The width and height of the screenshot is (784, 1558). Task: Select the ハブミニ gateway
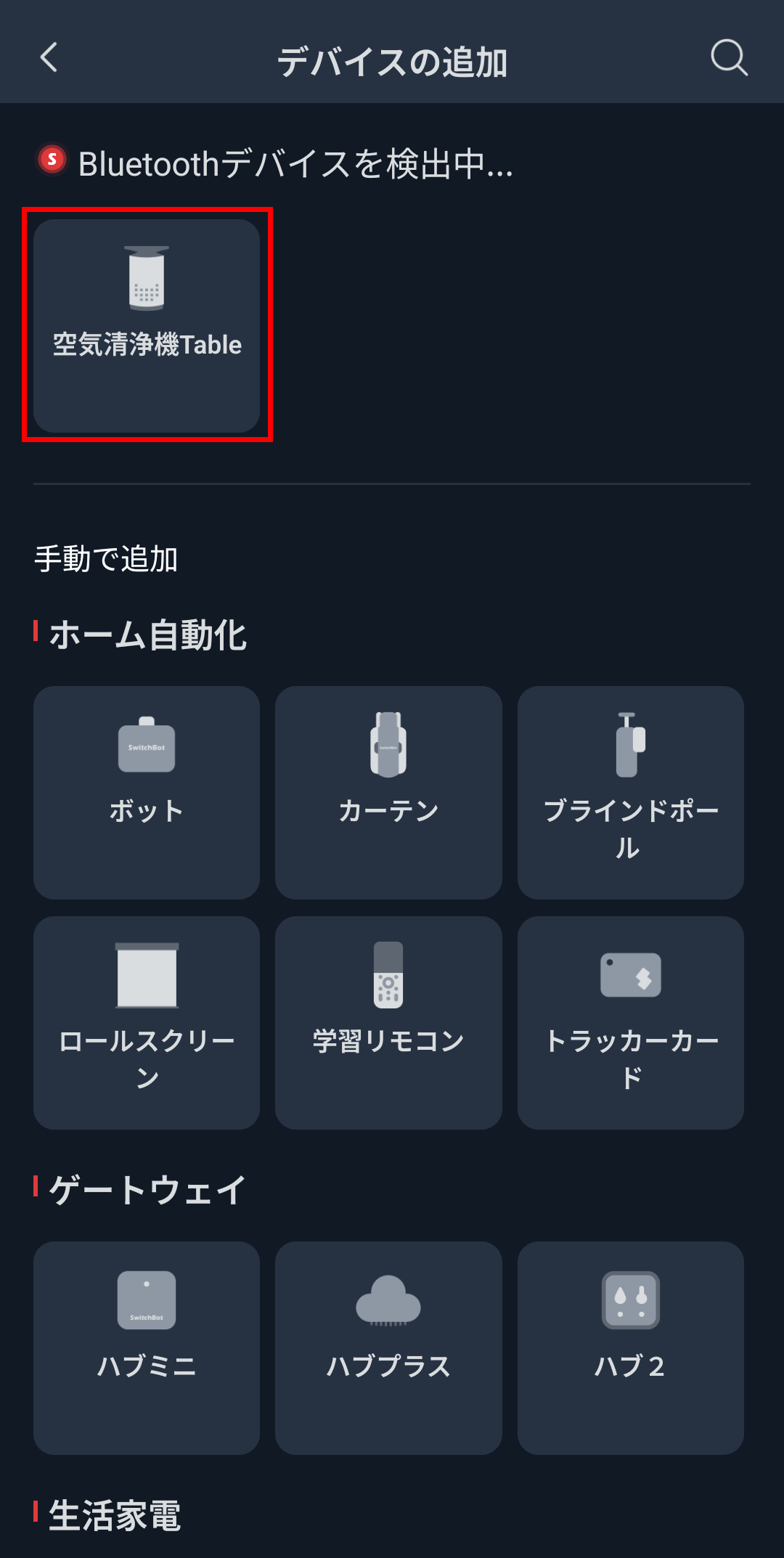(147, 1348)
